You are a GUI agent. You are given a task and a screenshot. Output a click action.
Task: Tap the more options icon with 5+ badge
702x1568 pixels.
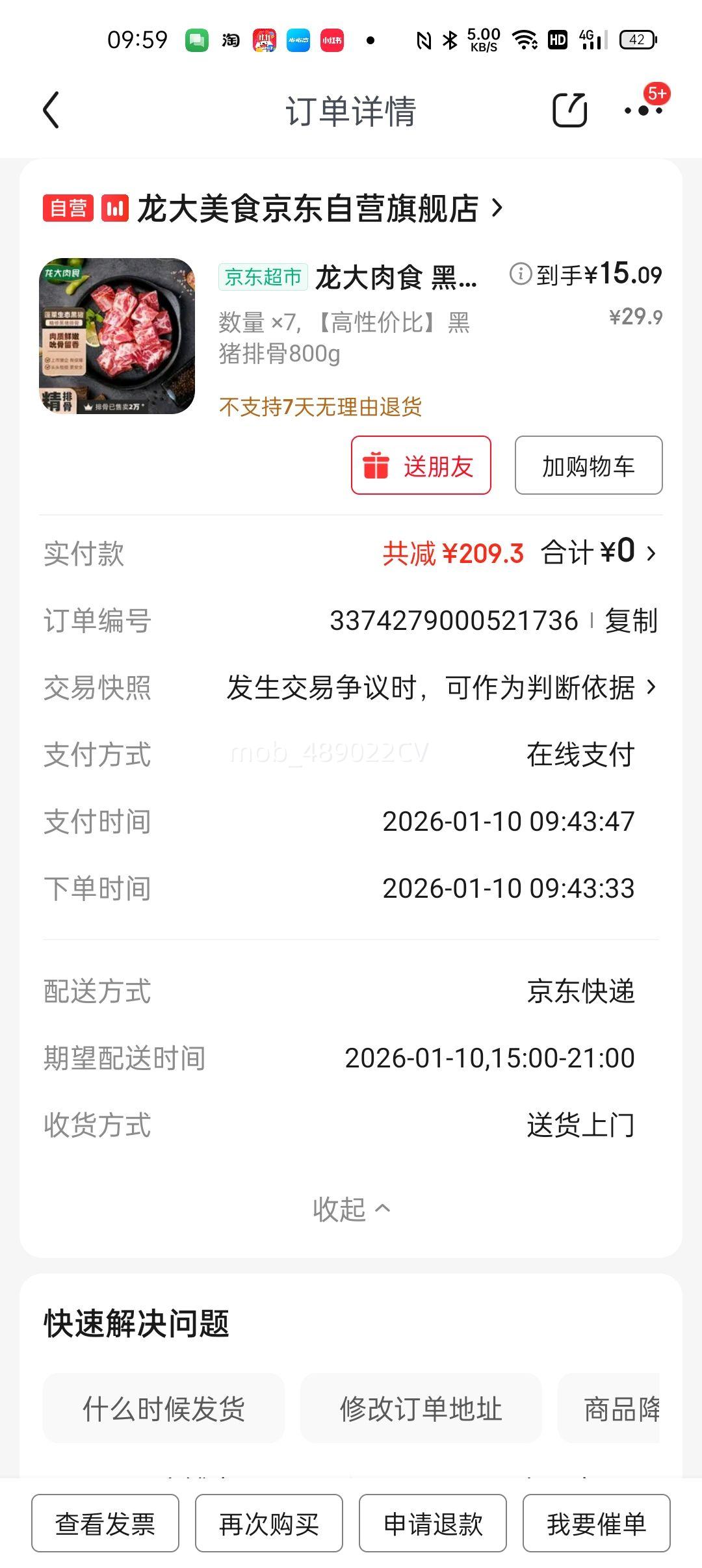click(x=643, y=111)
